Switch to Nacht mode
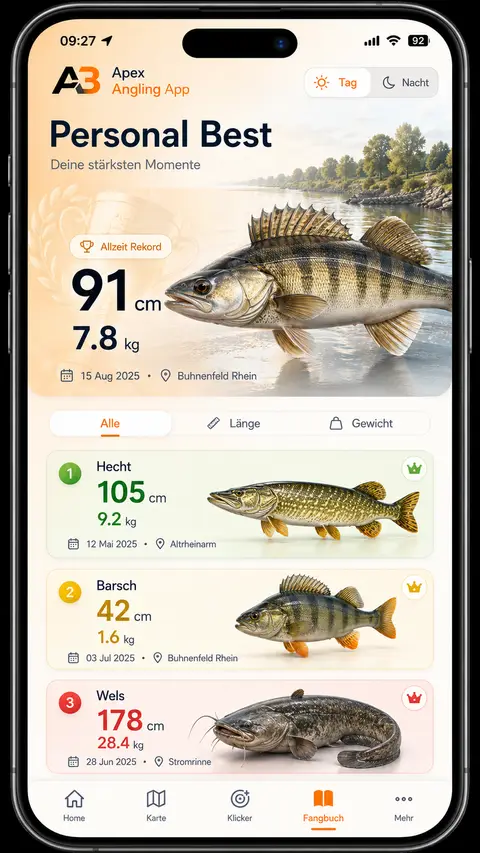This screenshot has height=853, width=480. pyautogui.click(x=405, y=83)
